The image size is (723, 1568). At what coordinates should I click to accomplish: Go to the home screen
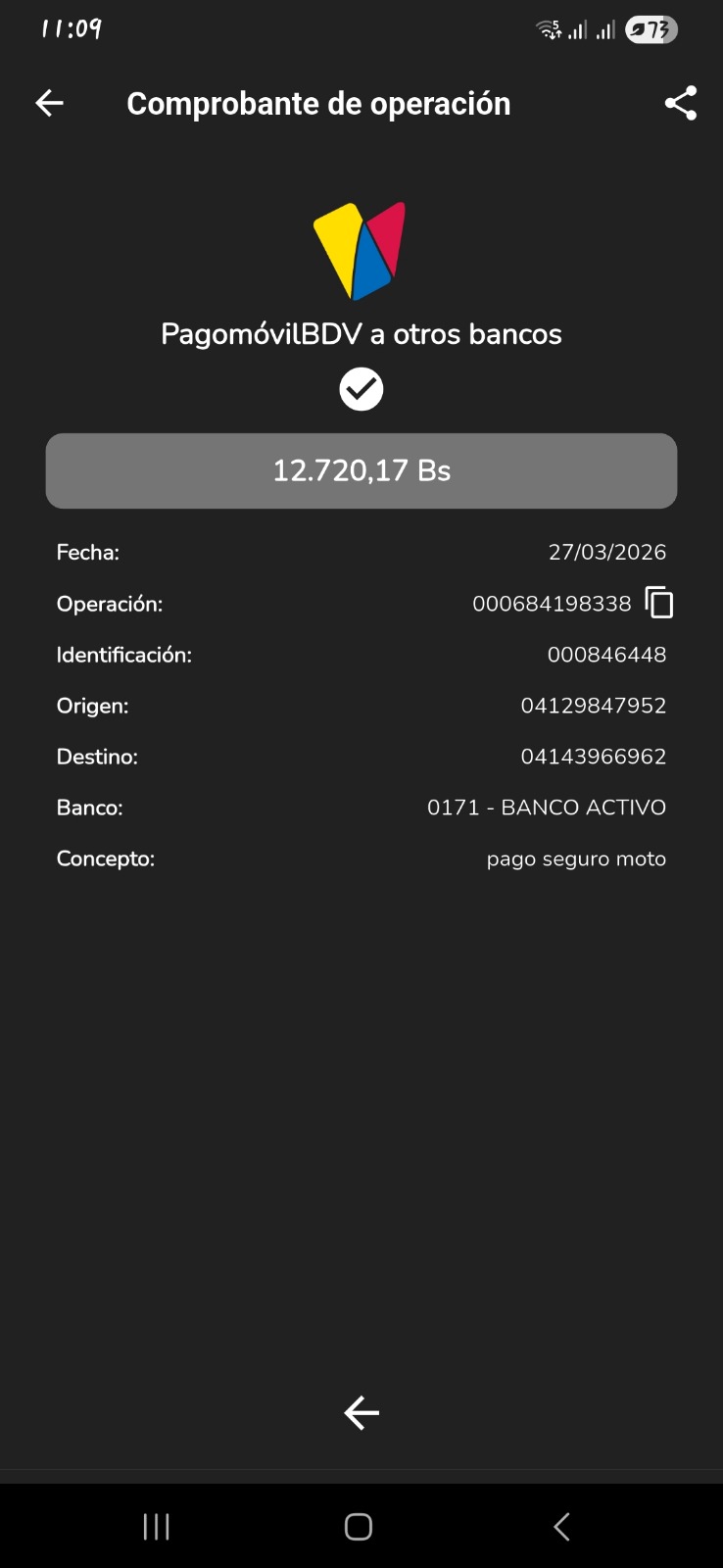click(x=359, y=1526)
